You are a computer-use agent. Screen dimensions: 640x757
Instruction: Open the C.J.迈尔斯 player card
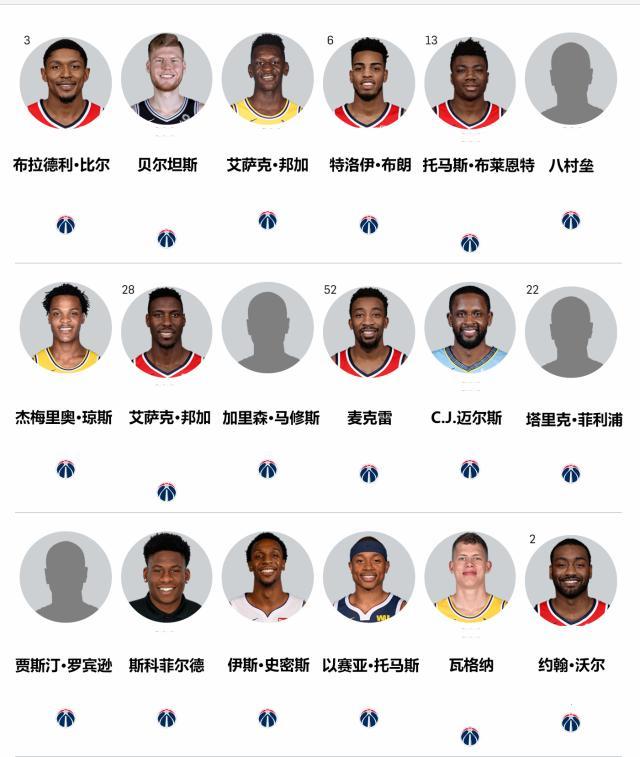[x=470, y=329]
